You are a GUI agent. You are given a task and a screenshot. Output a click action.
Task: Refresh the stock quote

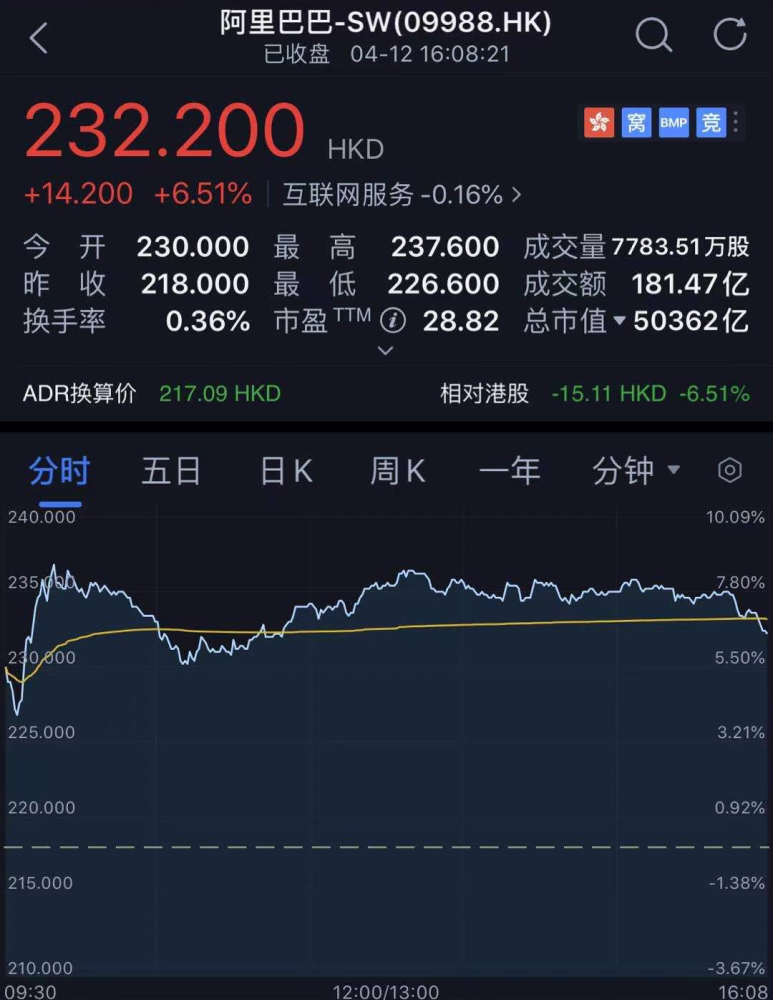click(730, 35)
